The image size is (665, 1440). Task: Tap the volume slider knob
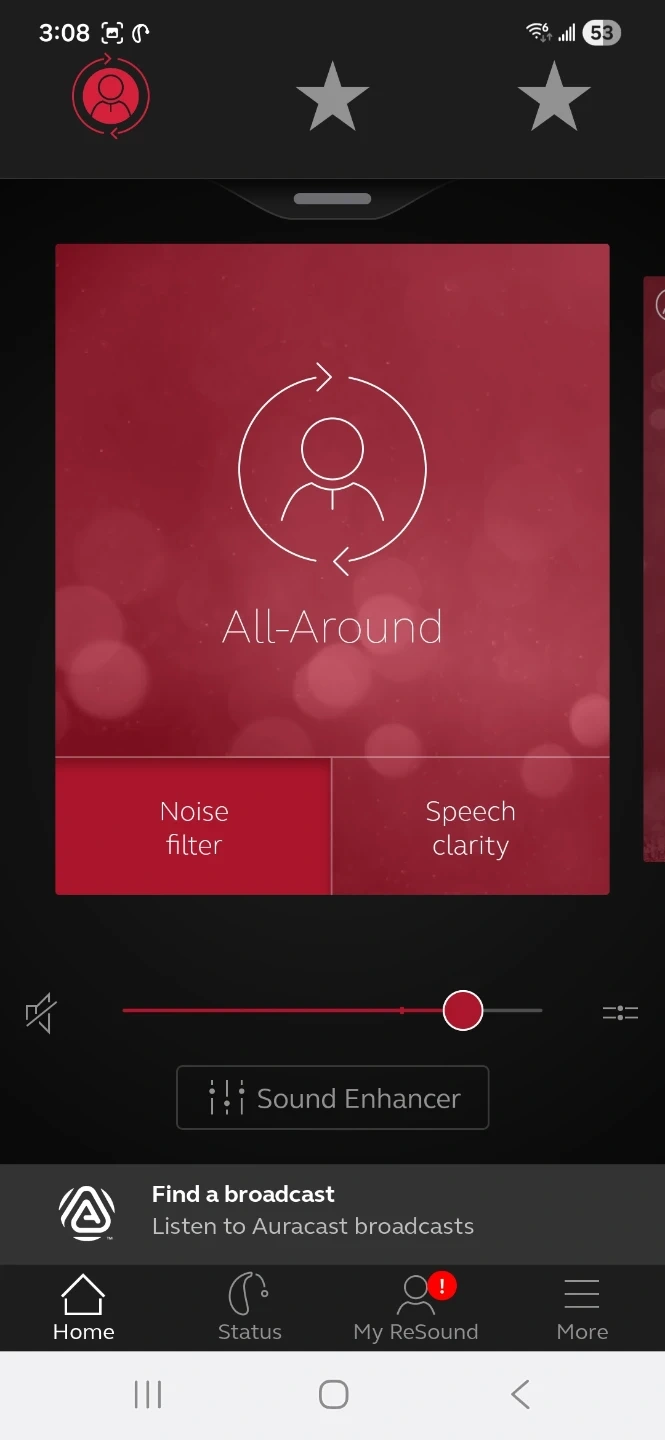[462, 1010]
